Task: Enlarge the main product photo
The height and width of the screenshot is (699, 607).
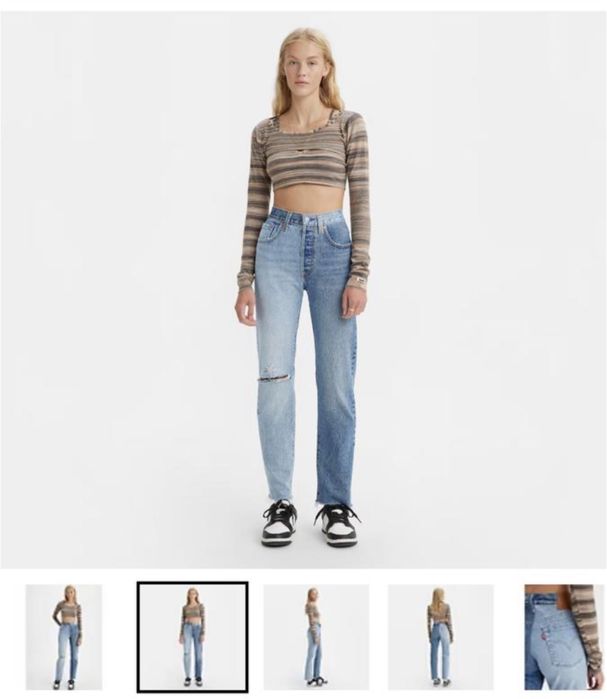Action: click(x=303, y=290)
